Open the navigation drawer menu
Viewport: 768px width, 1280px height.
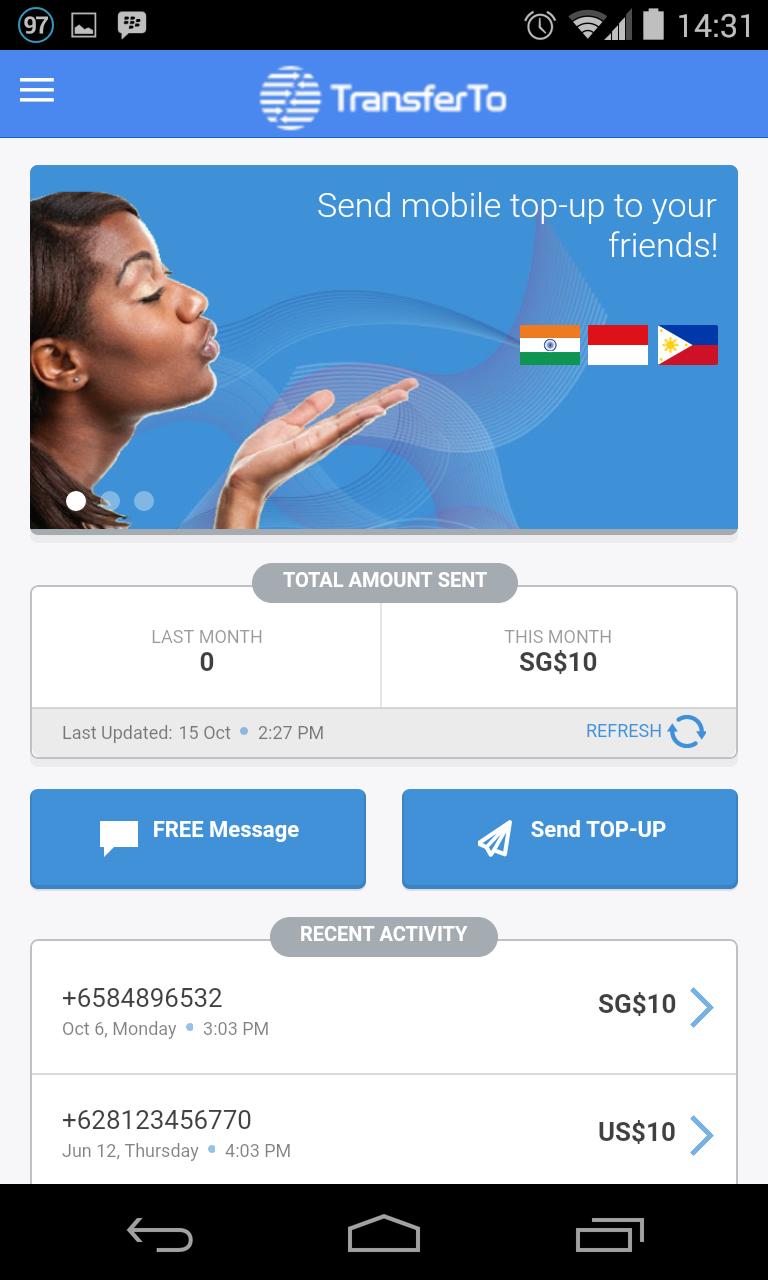37,90
